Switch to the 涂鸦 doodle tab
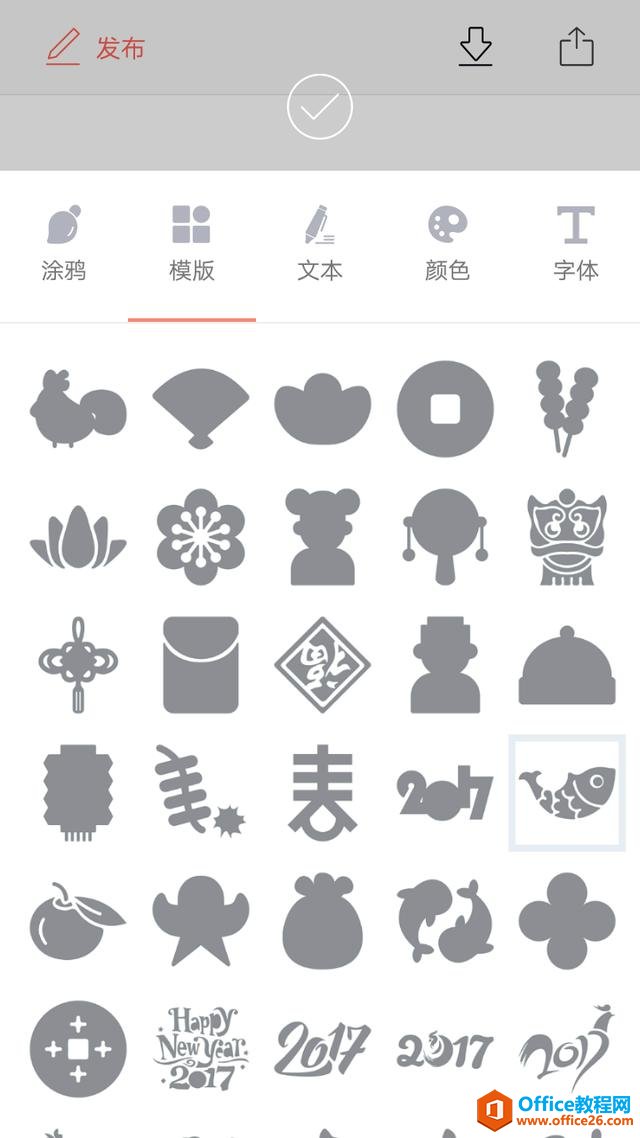The image size is (640, 1138). [x=64, y=245]
